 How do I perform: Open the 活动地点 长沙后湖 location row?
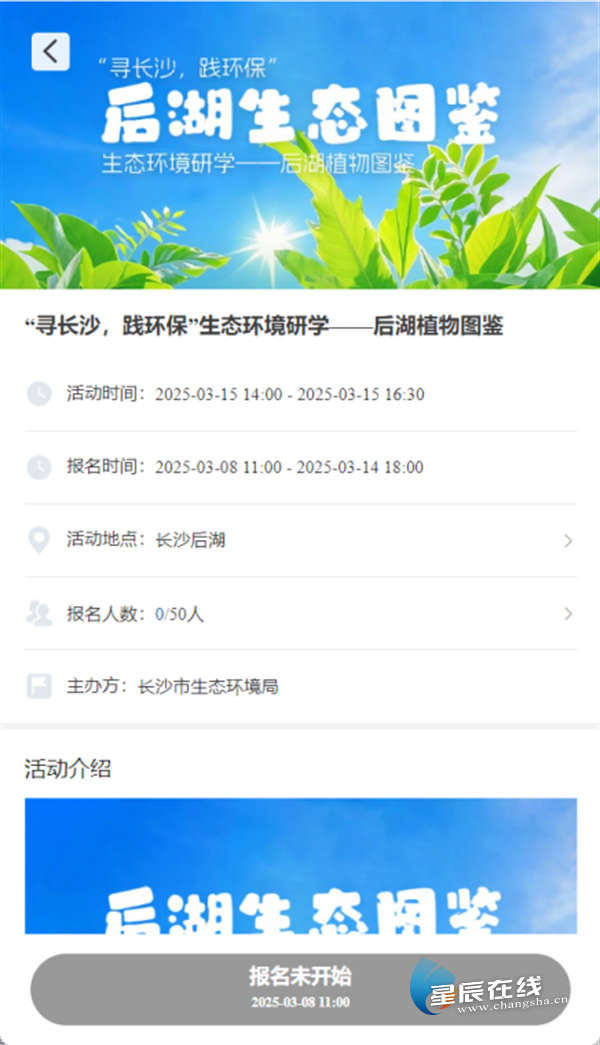(300, 541)
